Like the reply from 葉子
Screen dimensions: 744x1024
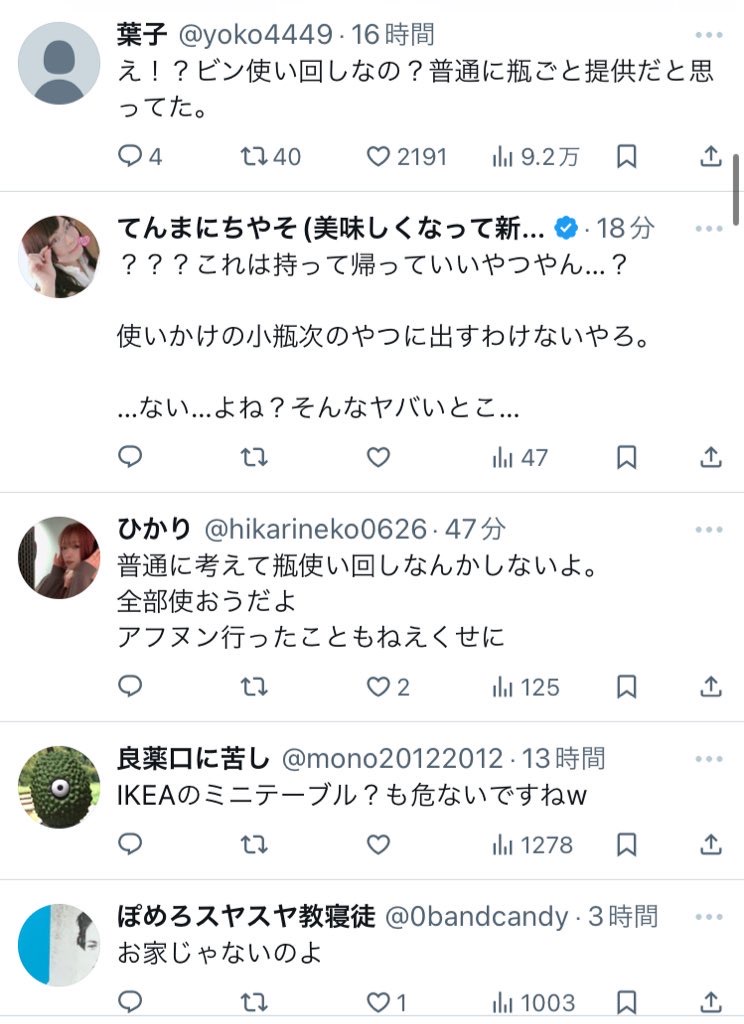(x=377, y=156)
